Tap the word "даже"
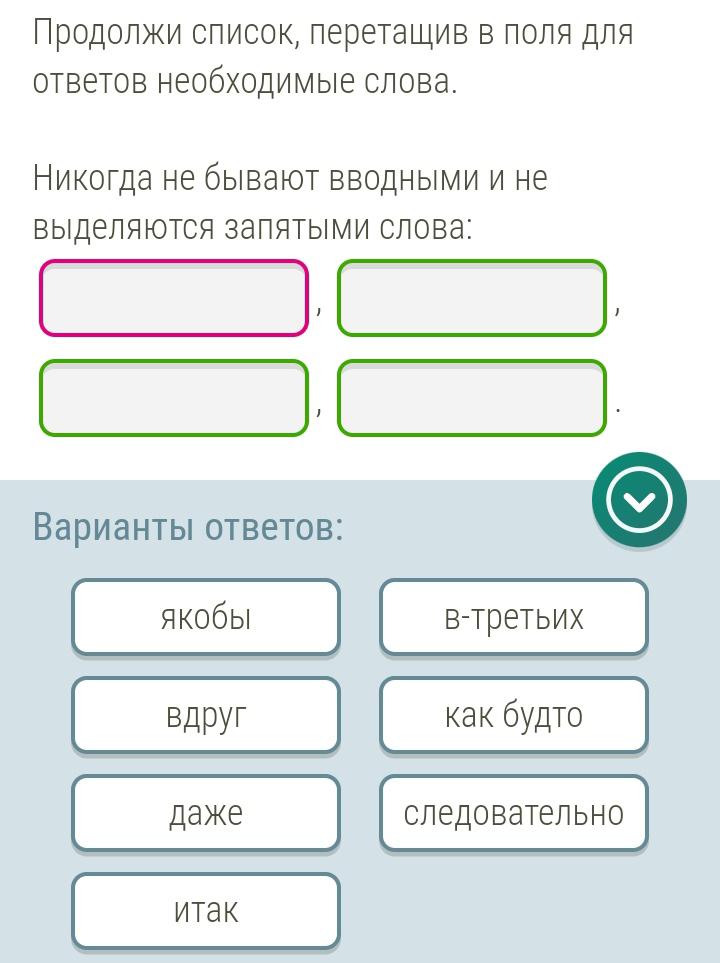Image resolution: width=720 pixels, height=963 pixels. 206,813
